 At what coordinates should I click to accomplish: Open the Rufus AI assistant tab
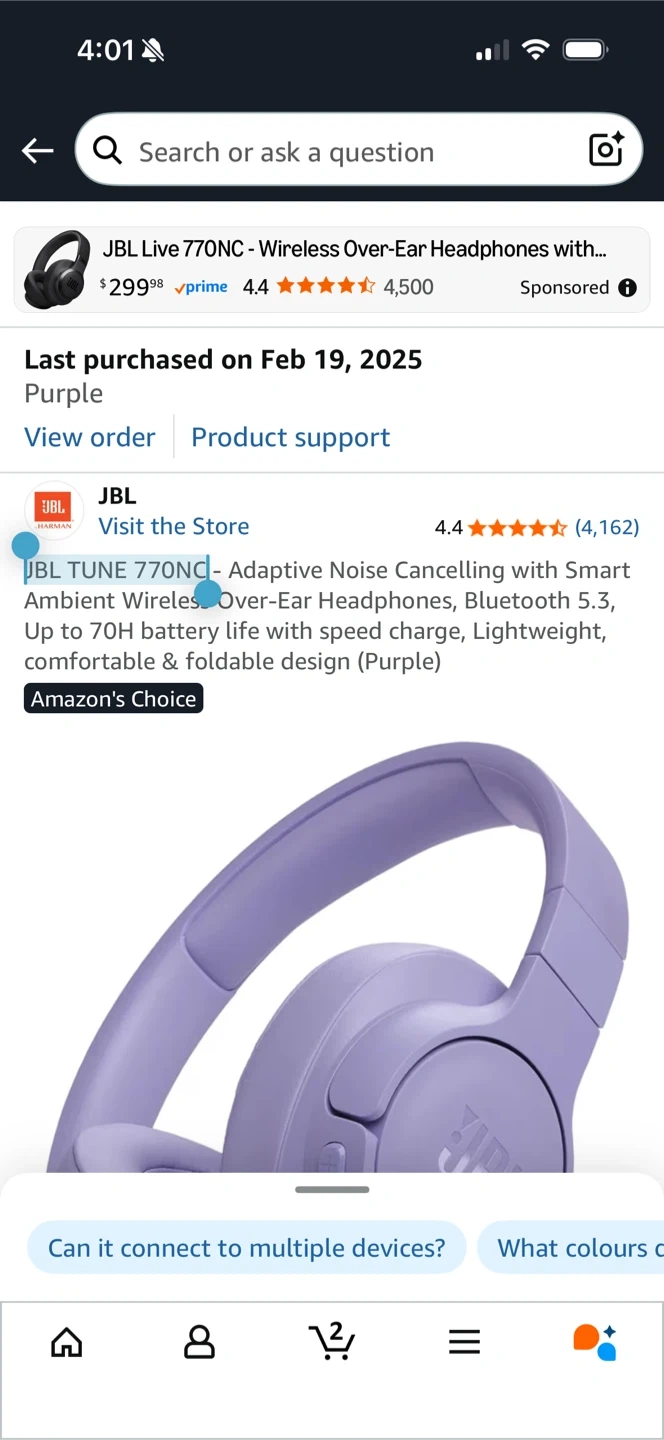pyautogui.click(x=595, y=1342)
